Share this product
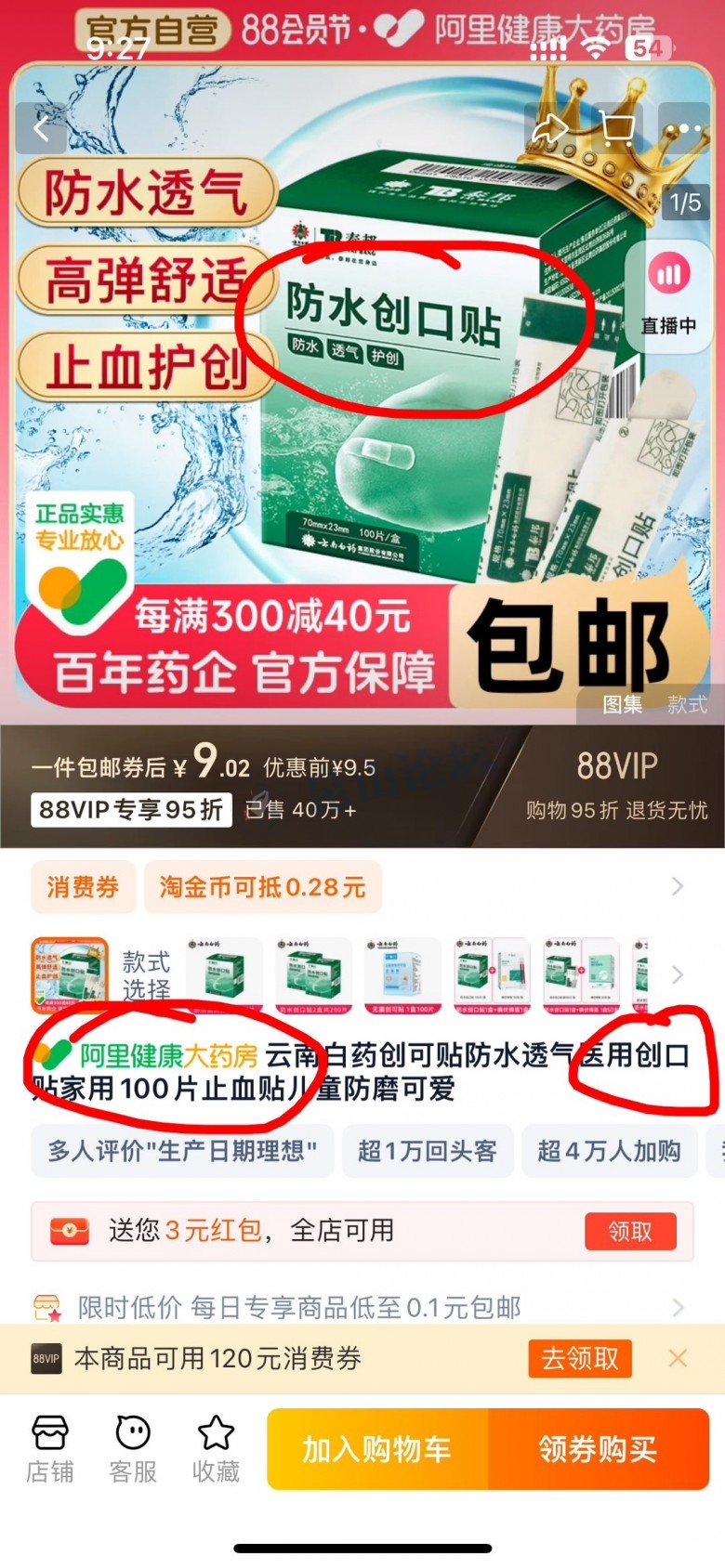 [549, 129]
